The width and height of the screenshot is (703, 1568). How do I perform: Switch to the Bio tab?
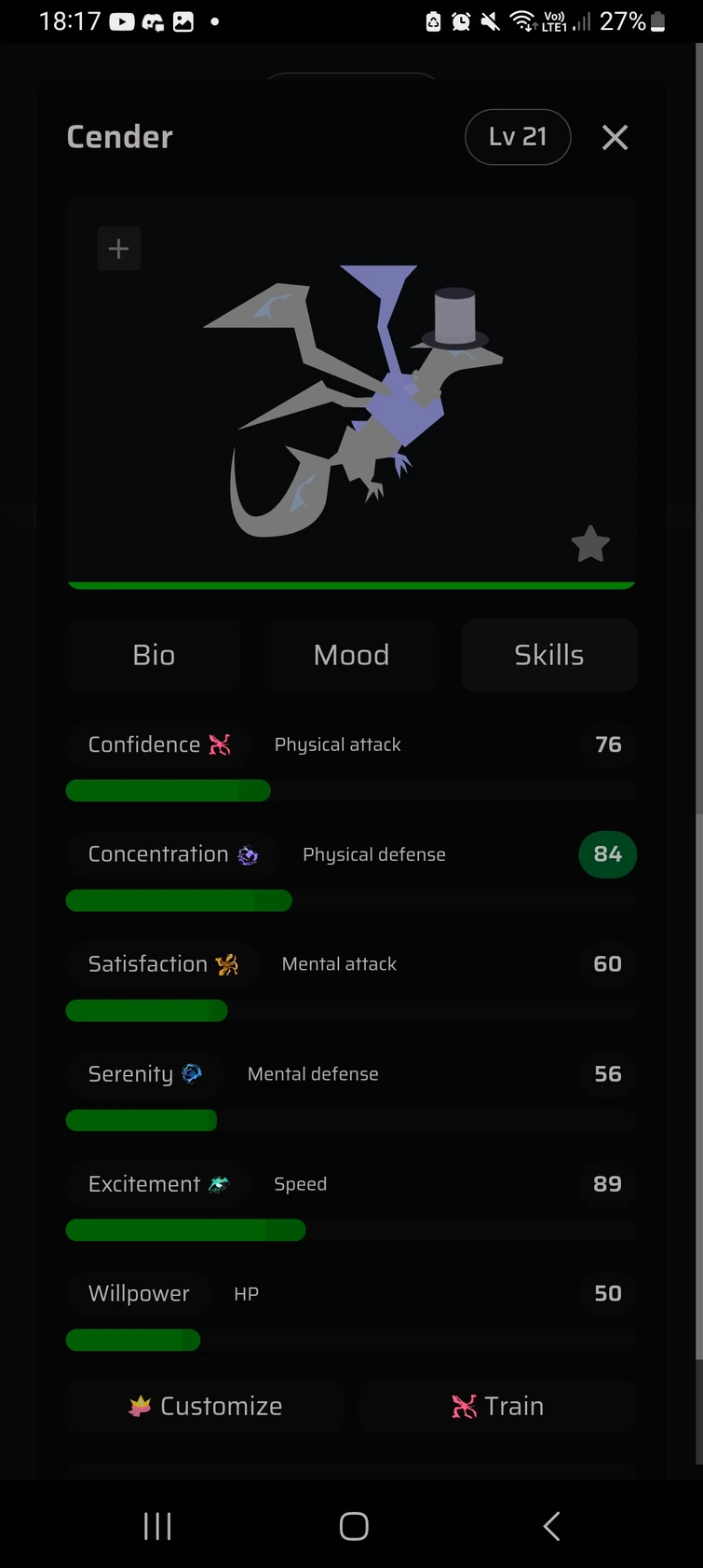153,654
